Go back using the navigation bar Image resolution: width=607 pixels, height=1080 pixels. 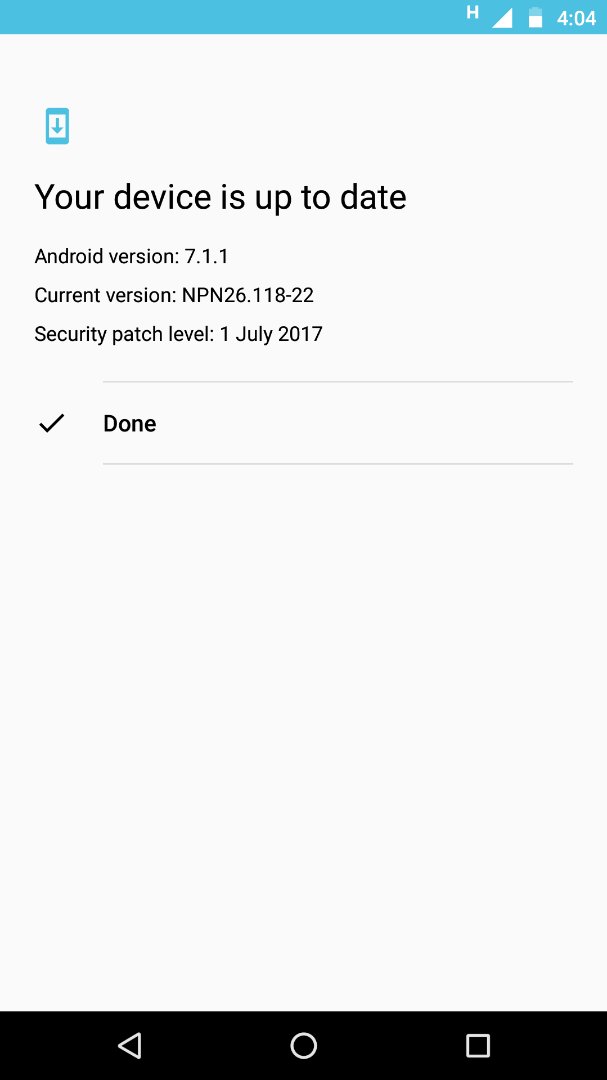pos(129,1045)
